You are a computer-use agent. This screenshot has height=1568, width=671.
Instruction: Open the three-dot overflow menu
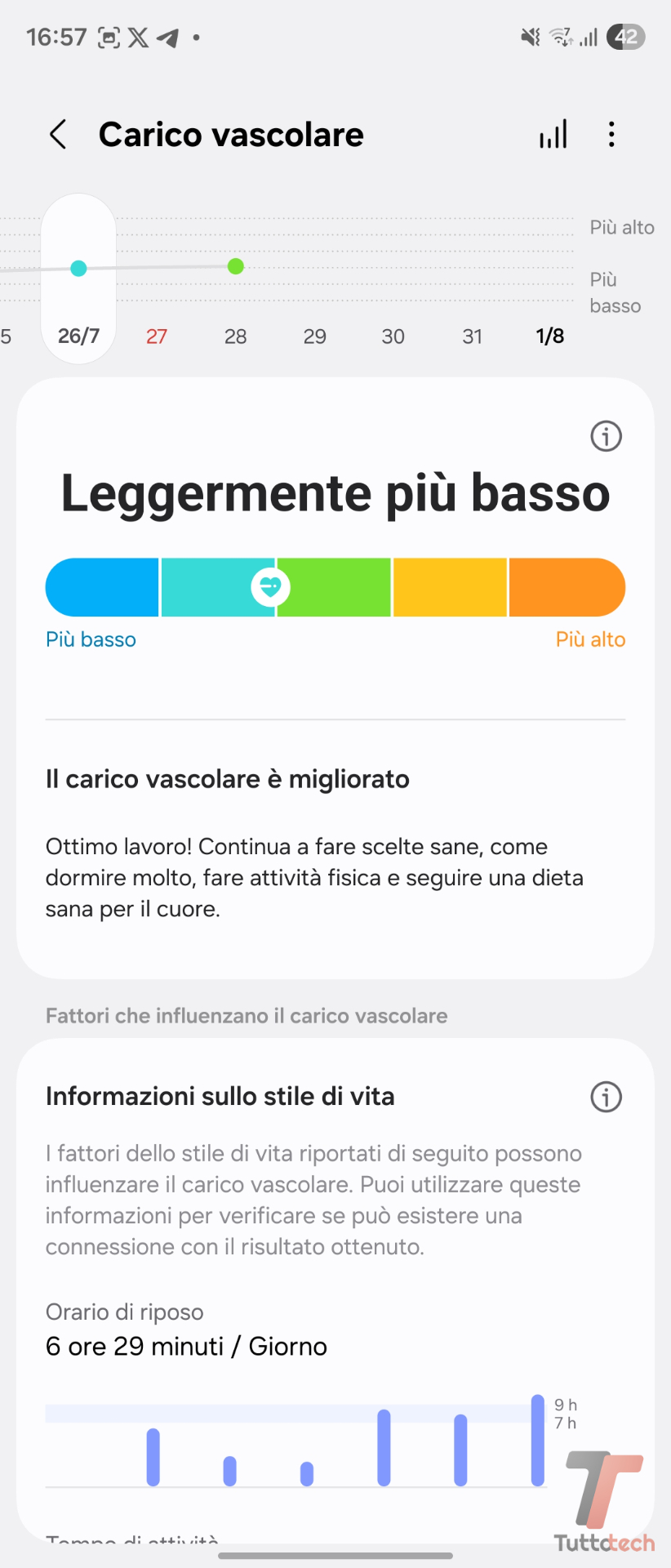pyautogui.click(x=611, y=135)
